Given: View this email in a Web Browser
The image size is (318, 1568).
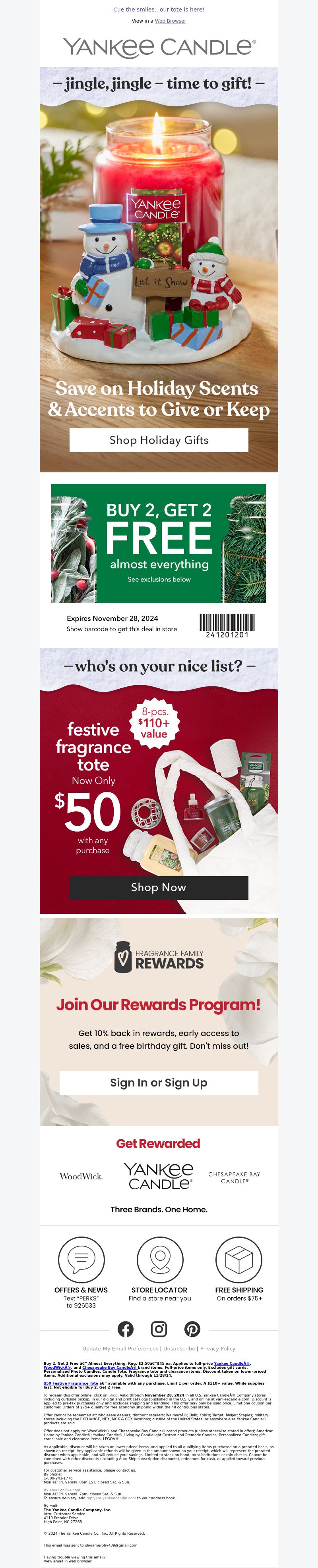Looking at the screenshot, I should 170,21.
